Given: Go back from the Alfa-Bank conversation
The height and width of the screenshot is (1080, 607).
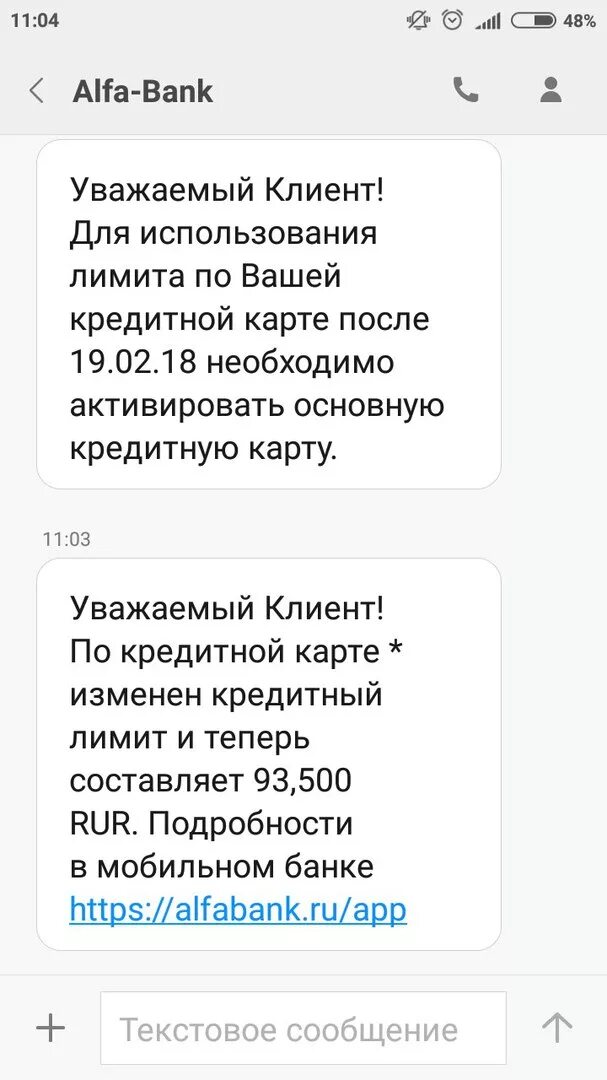Looking at the screenshot, I should point(37,90).
